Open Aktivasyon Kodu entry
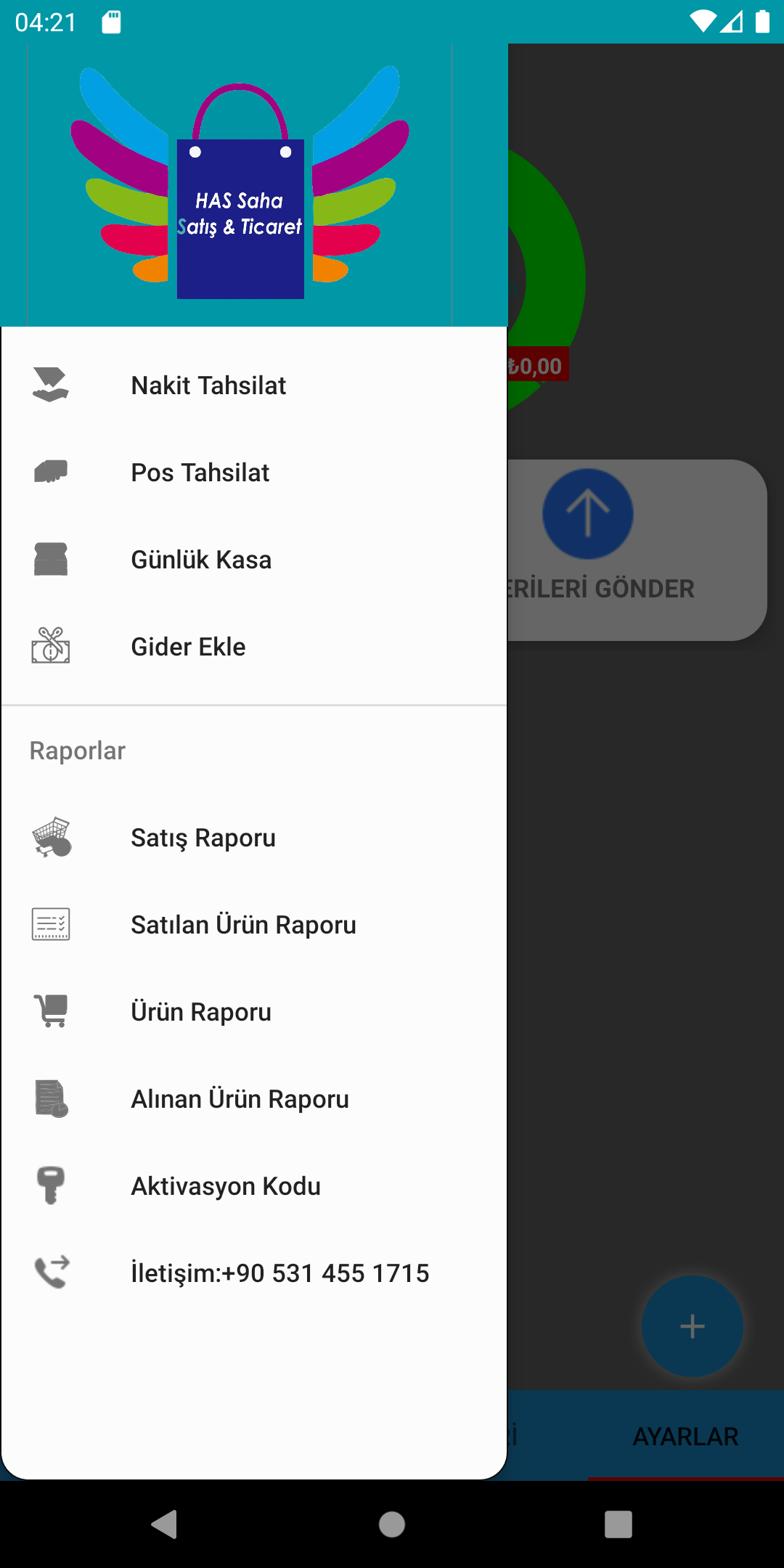Viewport: 784px width, 1568px height. (226, 1186)
